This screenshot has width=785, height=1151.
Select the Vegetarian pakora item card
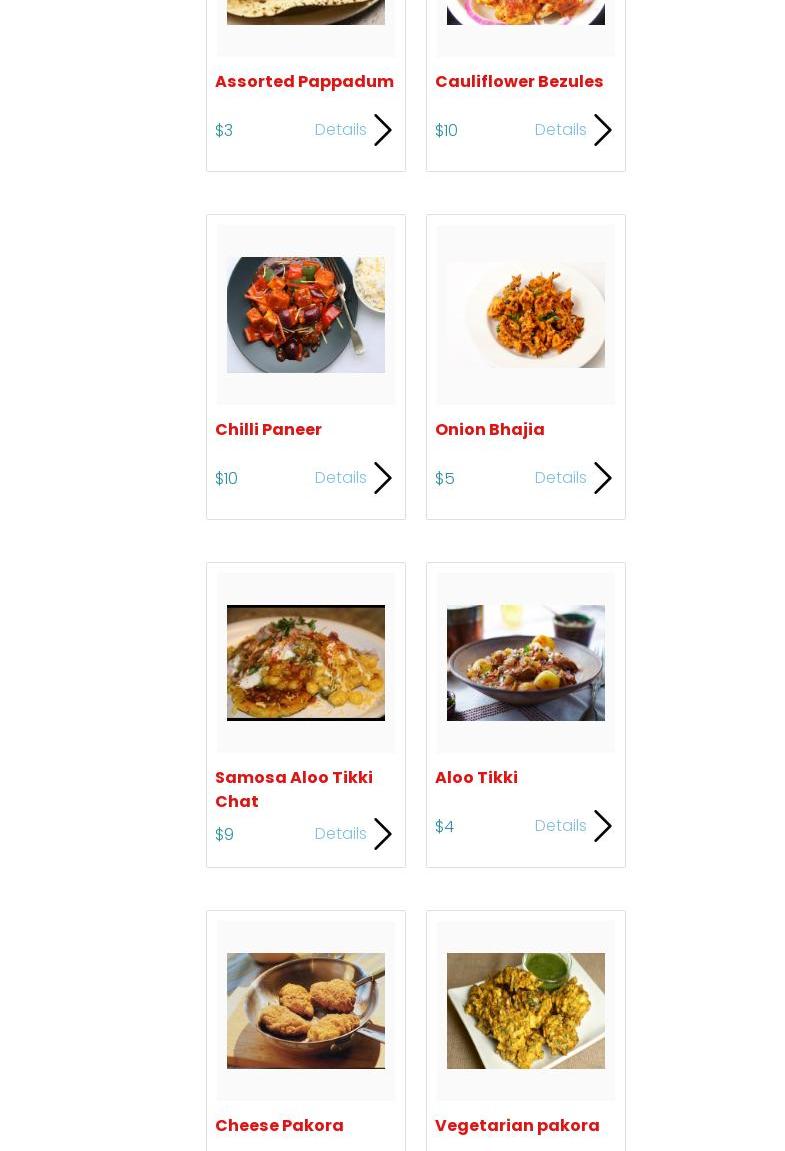526,1030
